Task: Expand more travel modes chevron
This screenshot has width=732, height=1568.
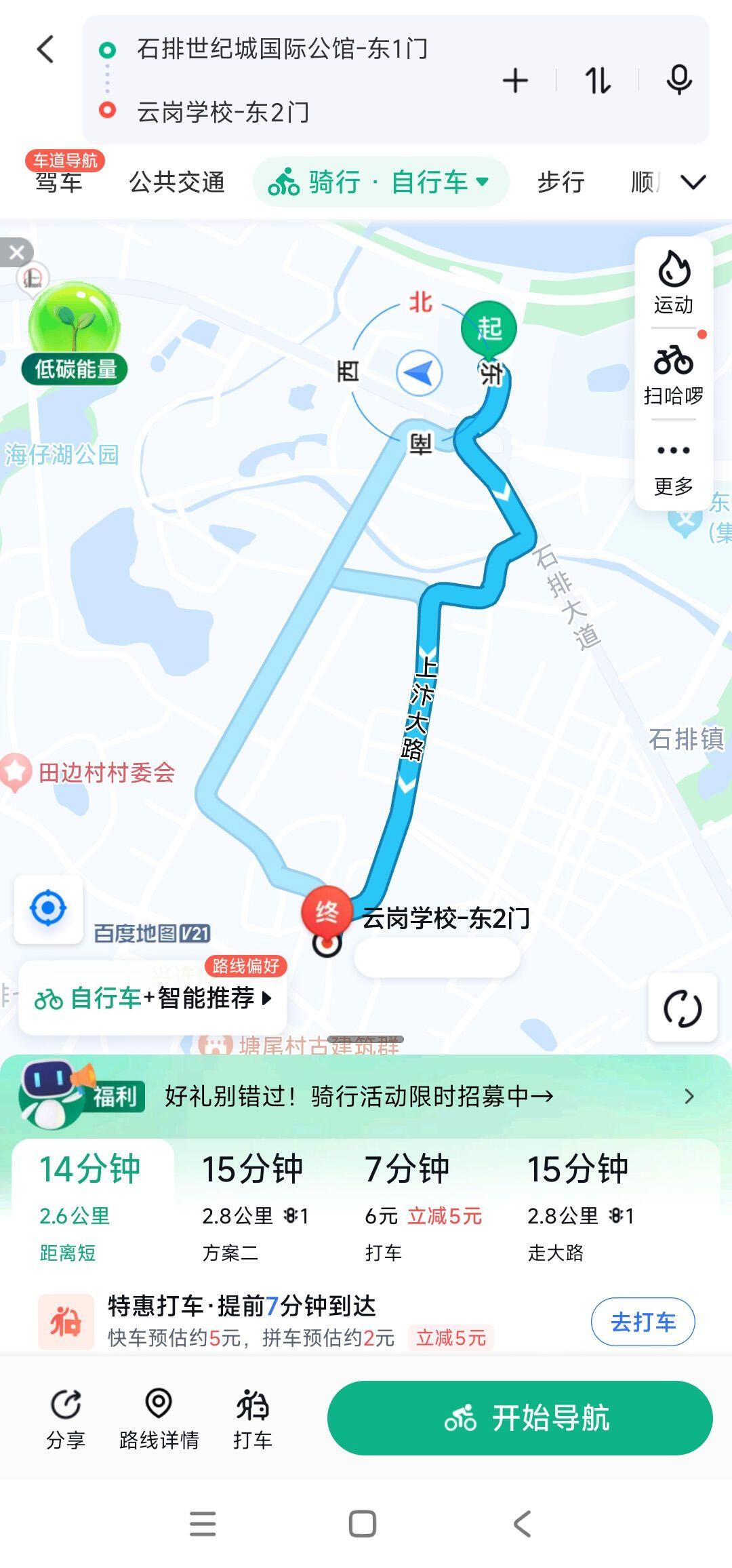Action: [x=693, y=182]
